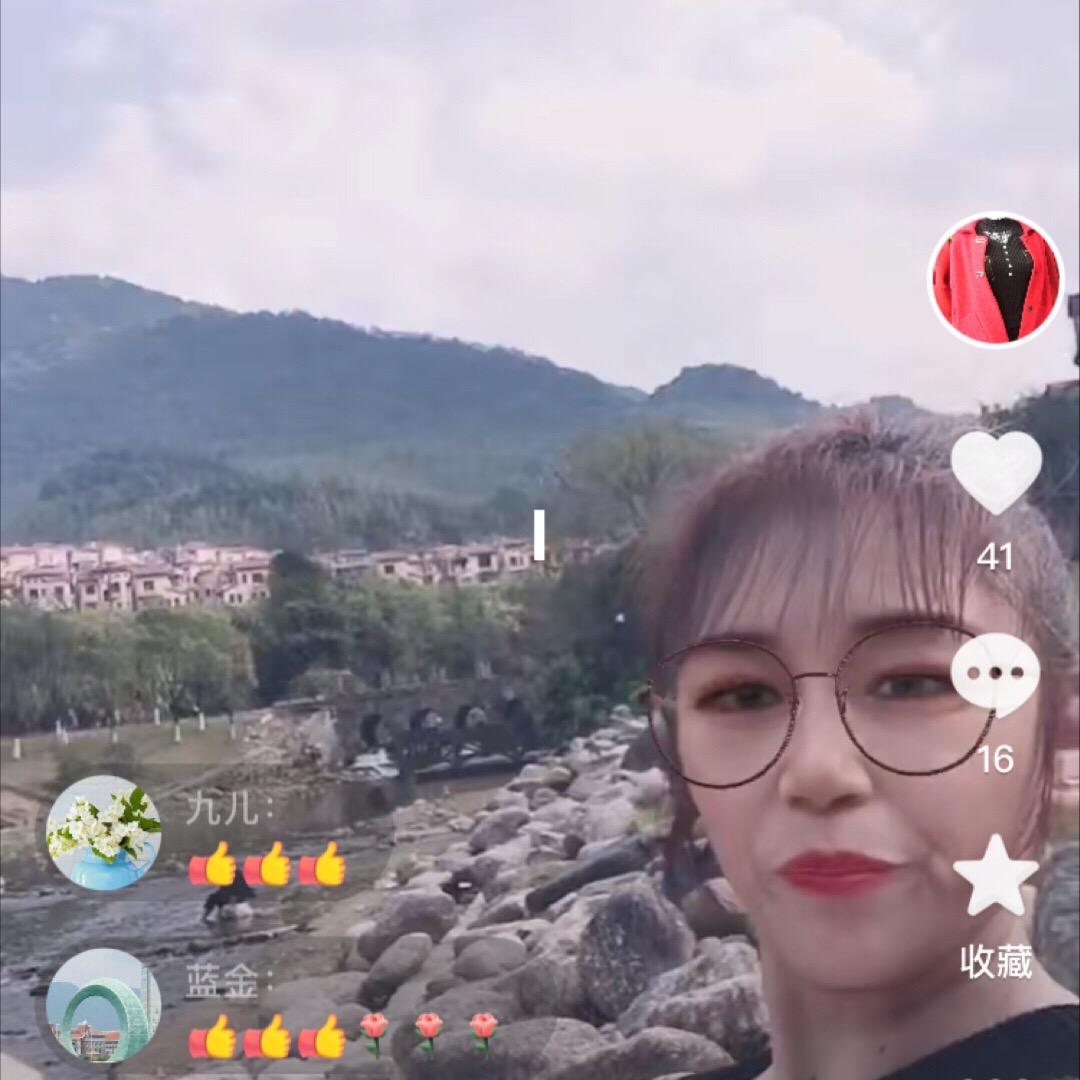1080x1080 pixels.
Task: Open 九儿's profile avatar
Action: (104, 832)
